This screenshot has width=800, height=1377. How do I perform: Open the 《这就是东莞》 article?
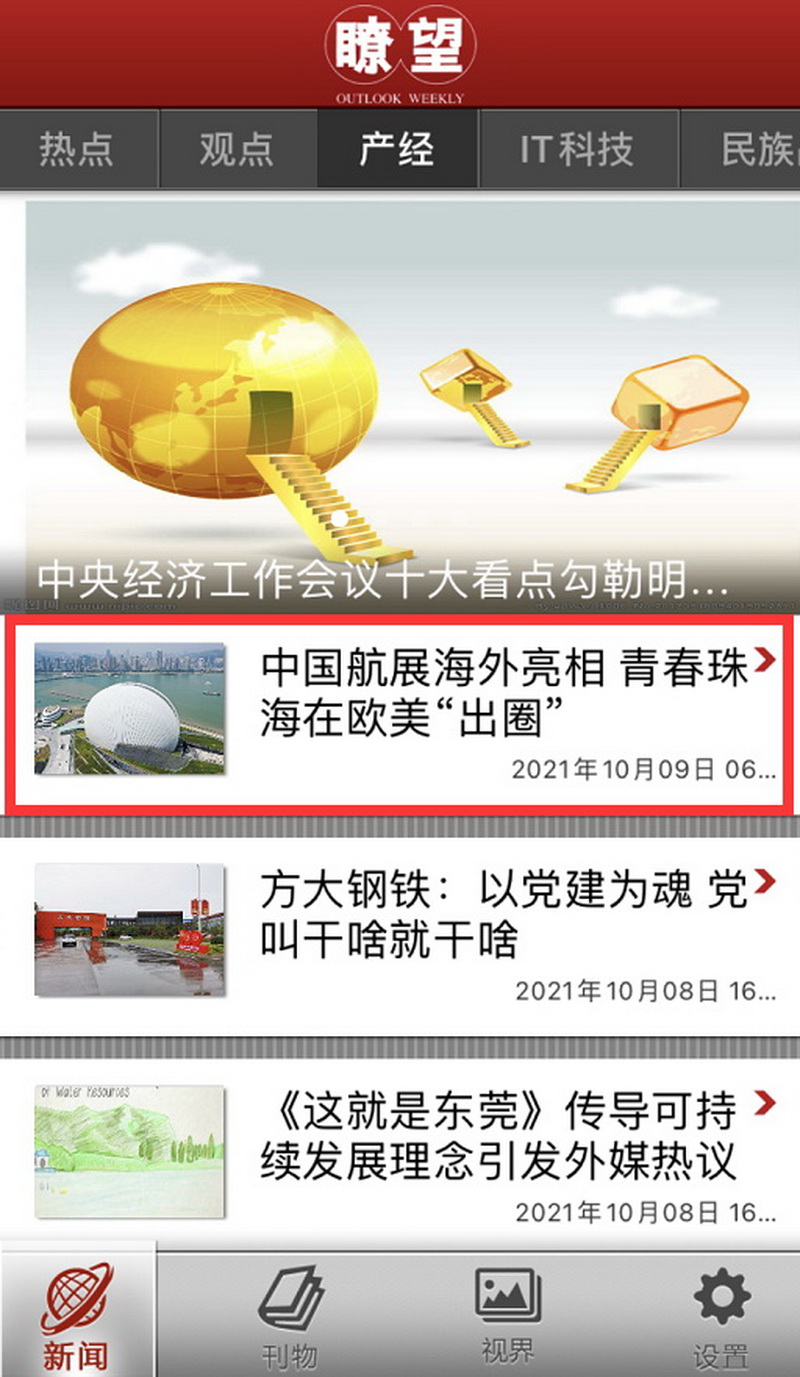point(400,1152)
